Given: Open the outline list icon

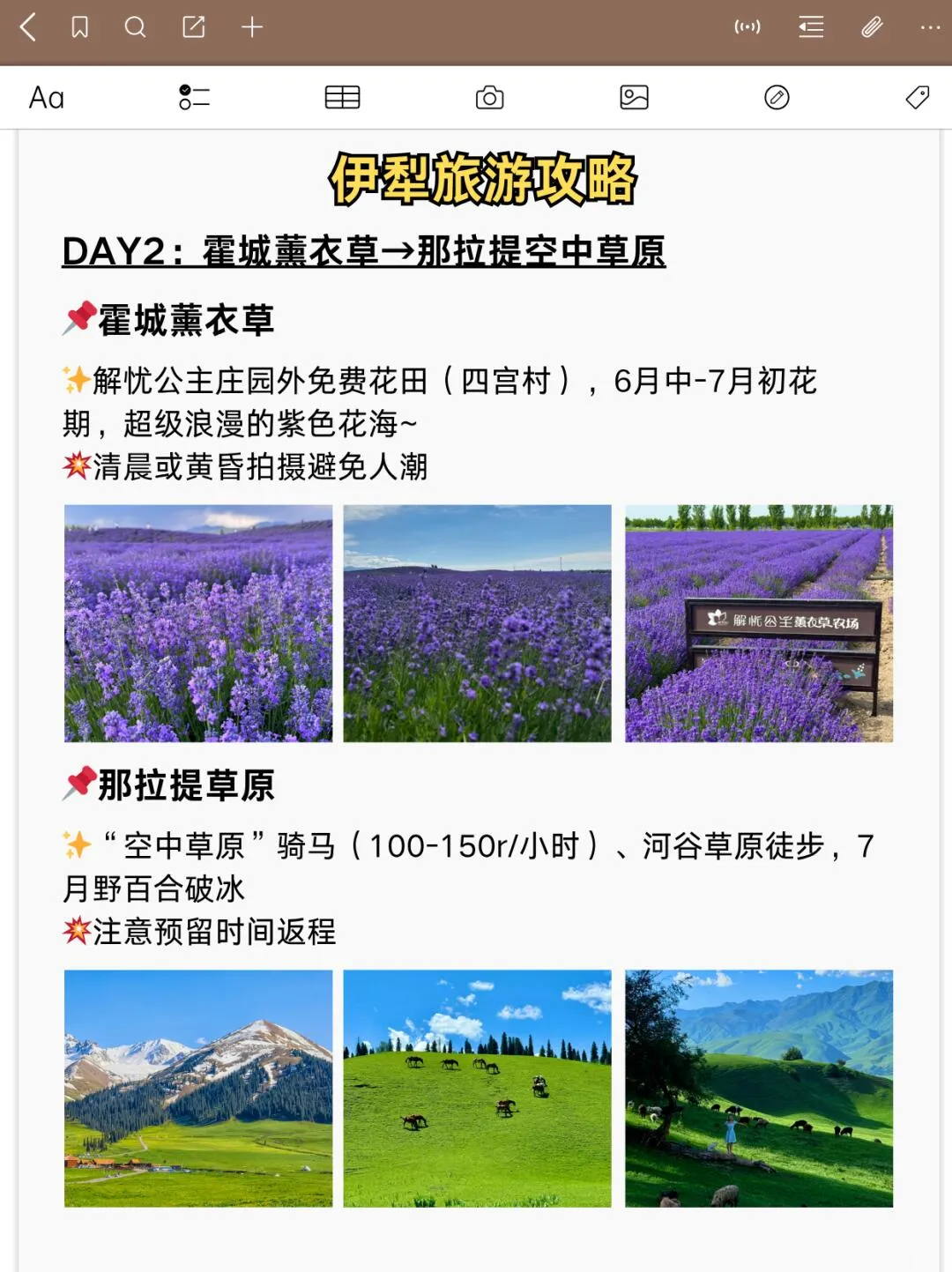Looking at the screenshot, I should click(811, 27).
